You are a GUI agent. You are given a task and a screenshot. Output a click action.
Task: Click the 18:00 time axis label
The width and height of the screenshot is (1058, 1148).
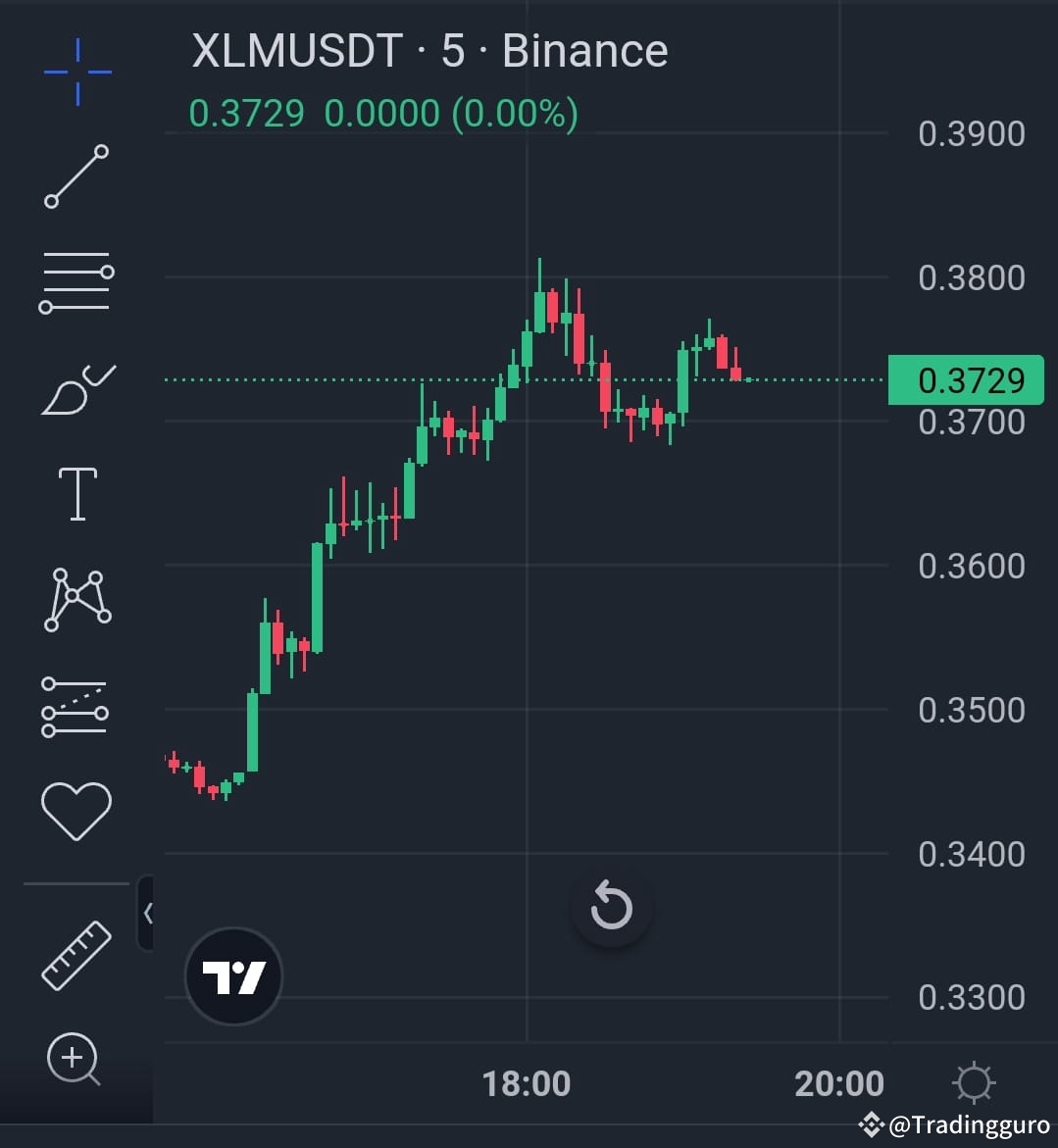pyautogui.click(x=528, y=1084)
